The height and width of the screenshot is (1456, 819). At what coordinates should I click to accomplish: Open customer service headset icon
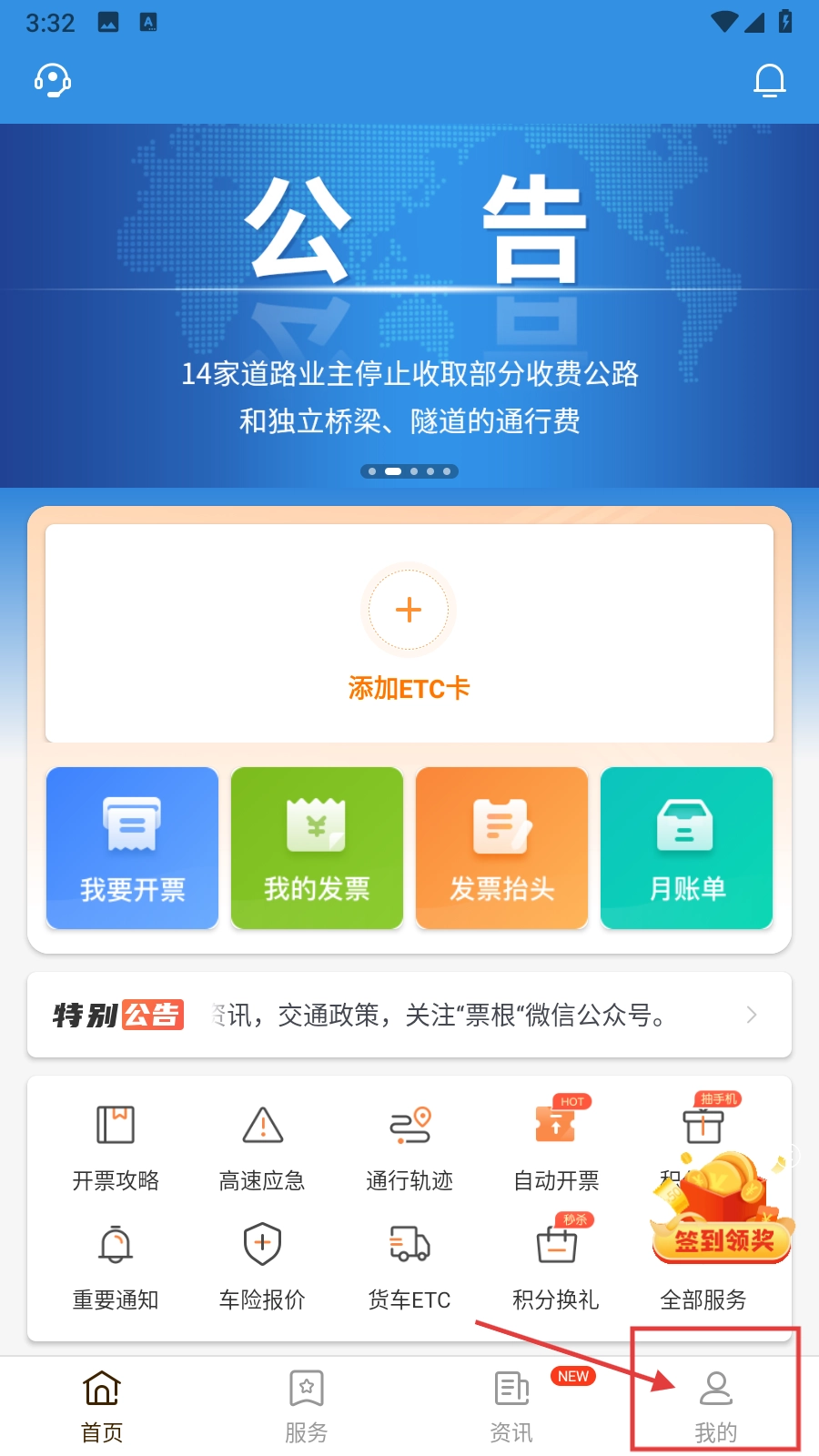53,80
